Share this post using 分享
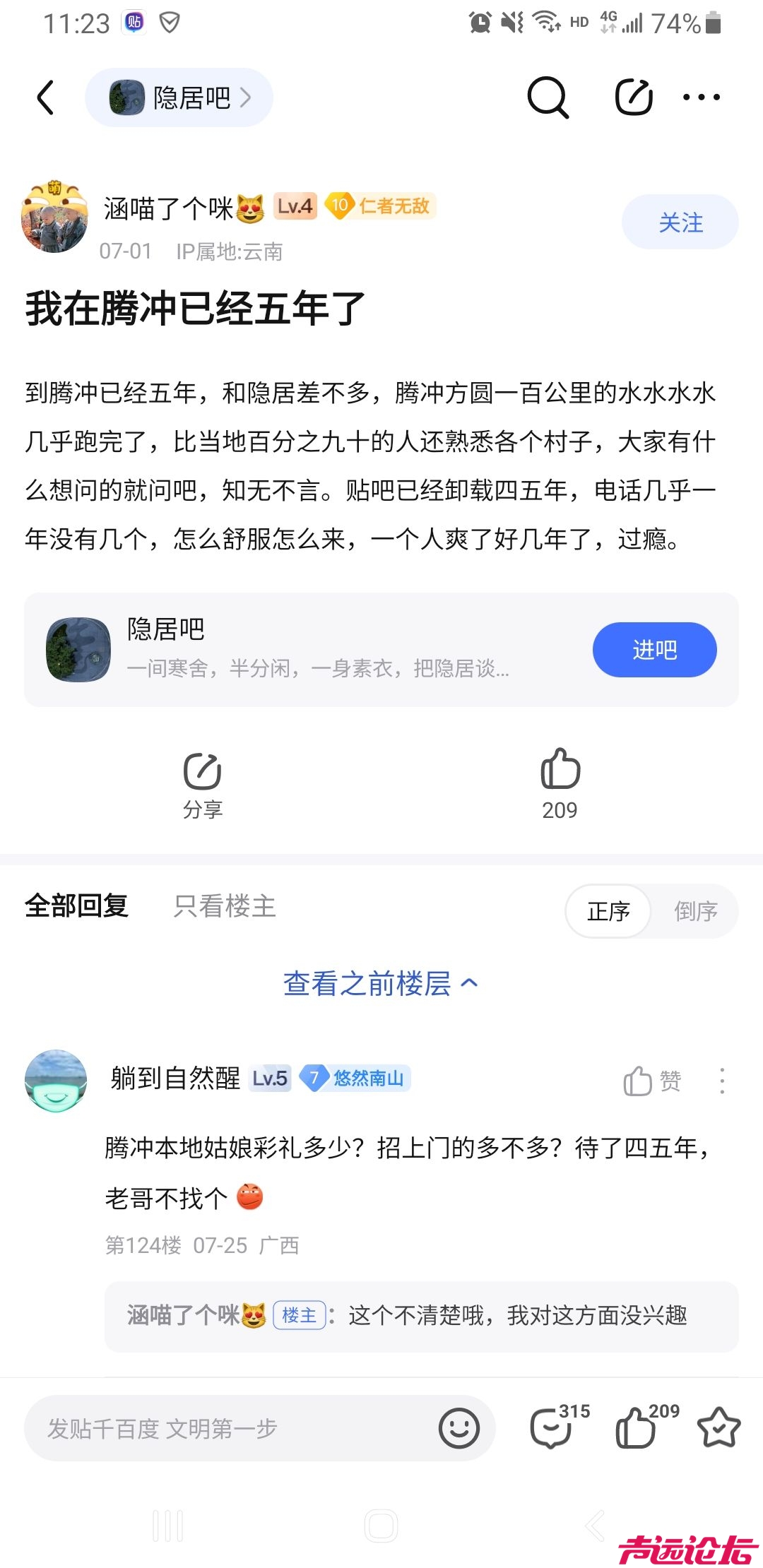763x1568 pixels. coord(203,785)
